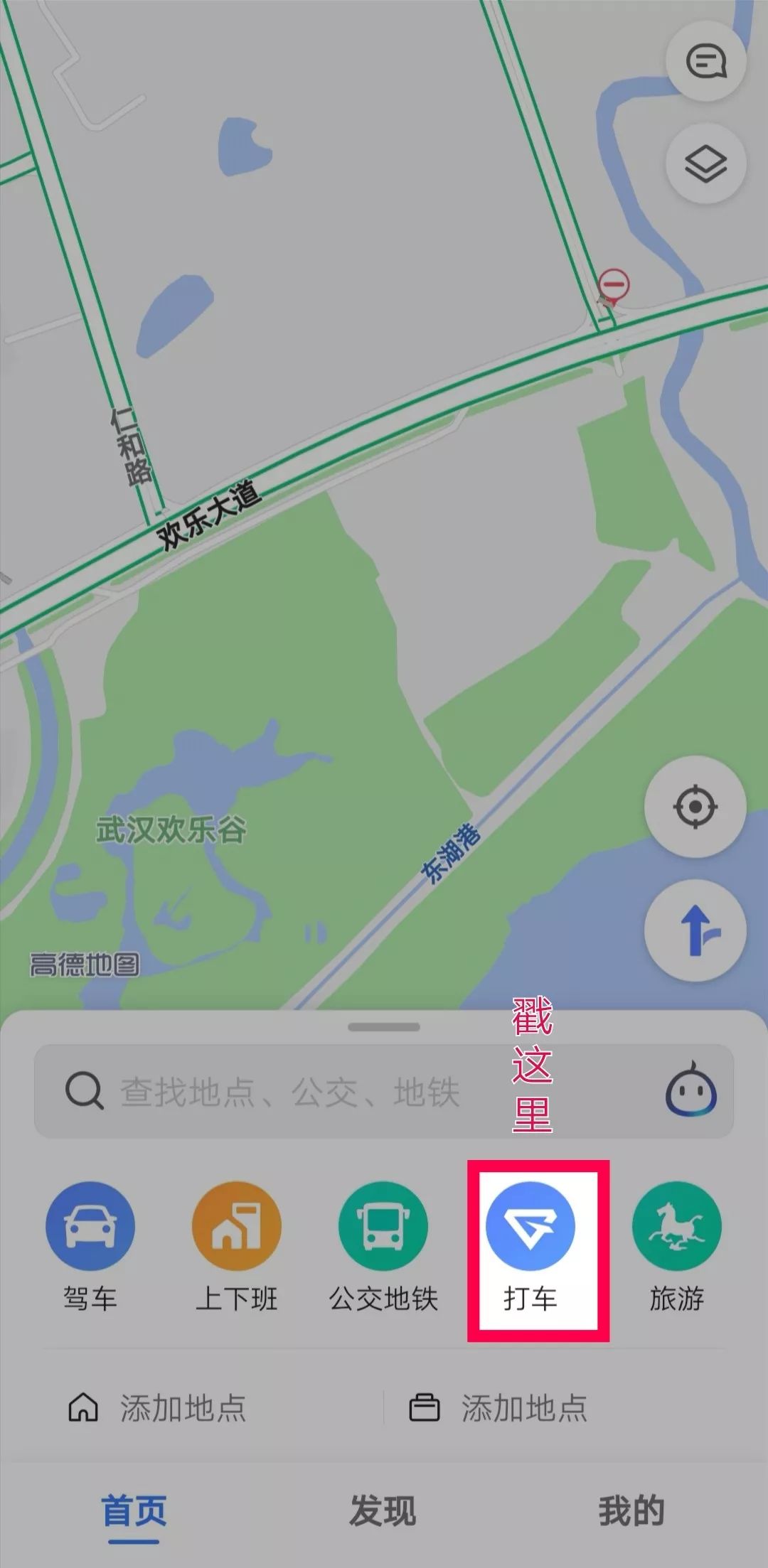
Task: Open the map layers selector
Action: pos(705,164)
